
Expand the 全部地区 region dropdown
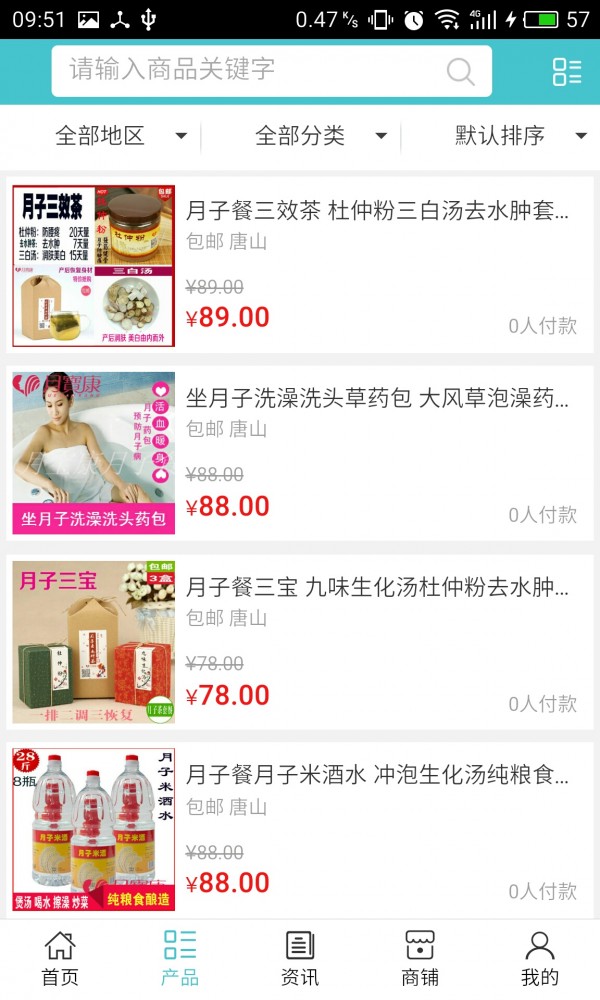[120, 136]
